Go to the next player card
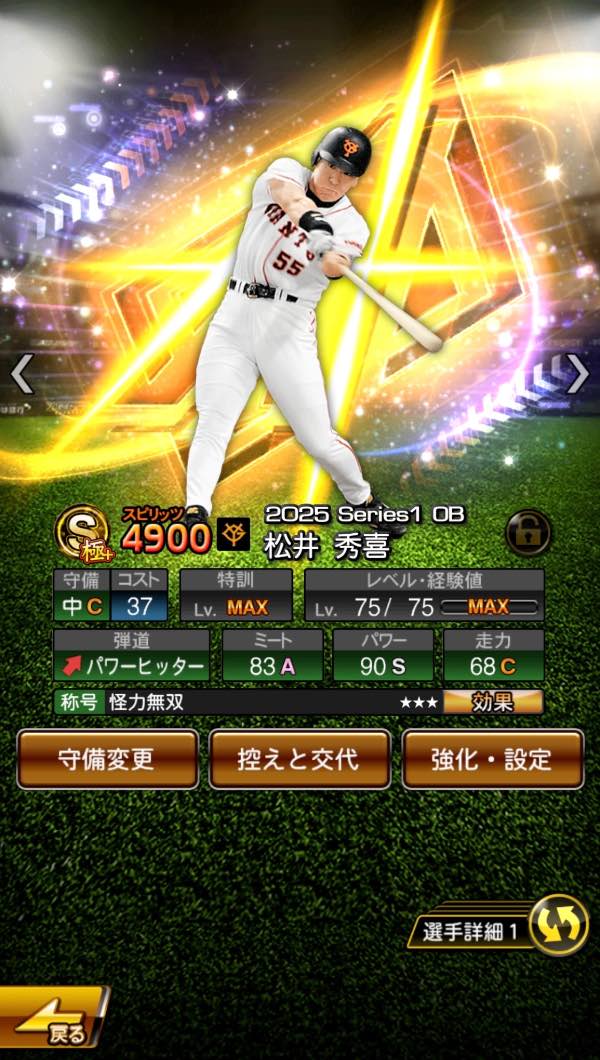The height and width of the screenshot is (1060, 600). point(578,374)
